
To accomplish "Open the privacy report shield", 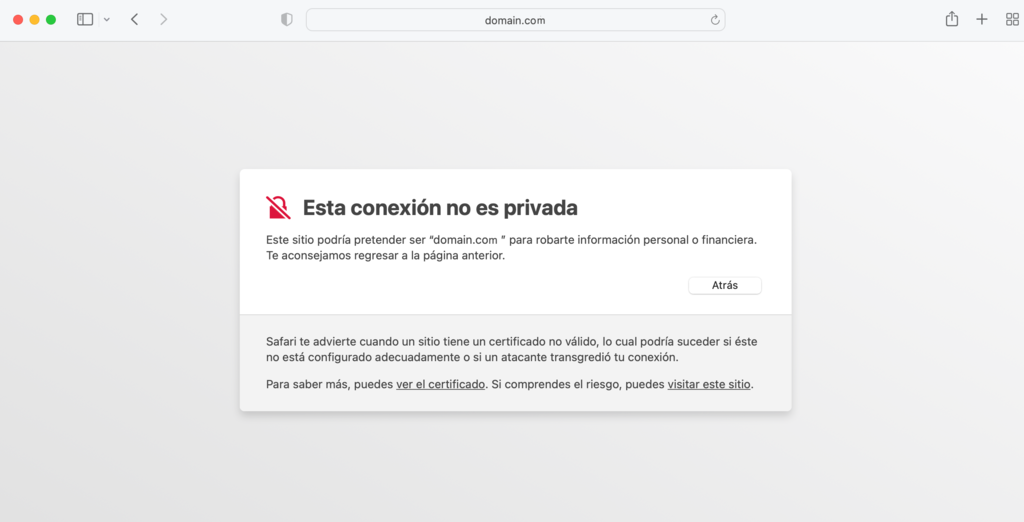I will point(287,20).
